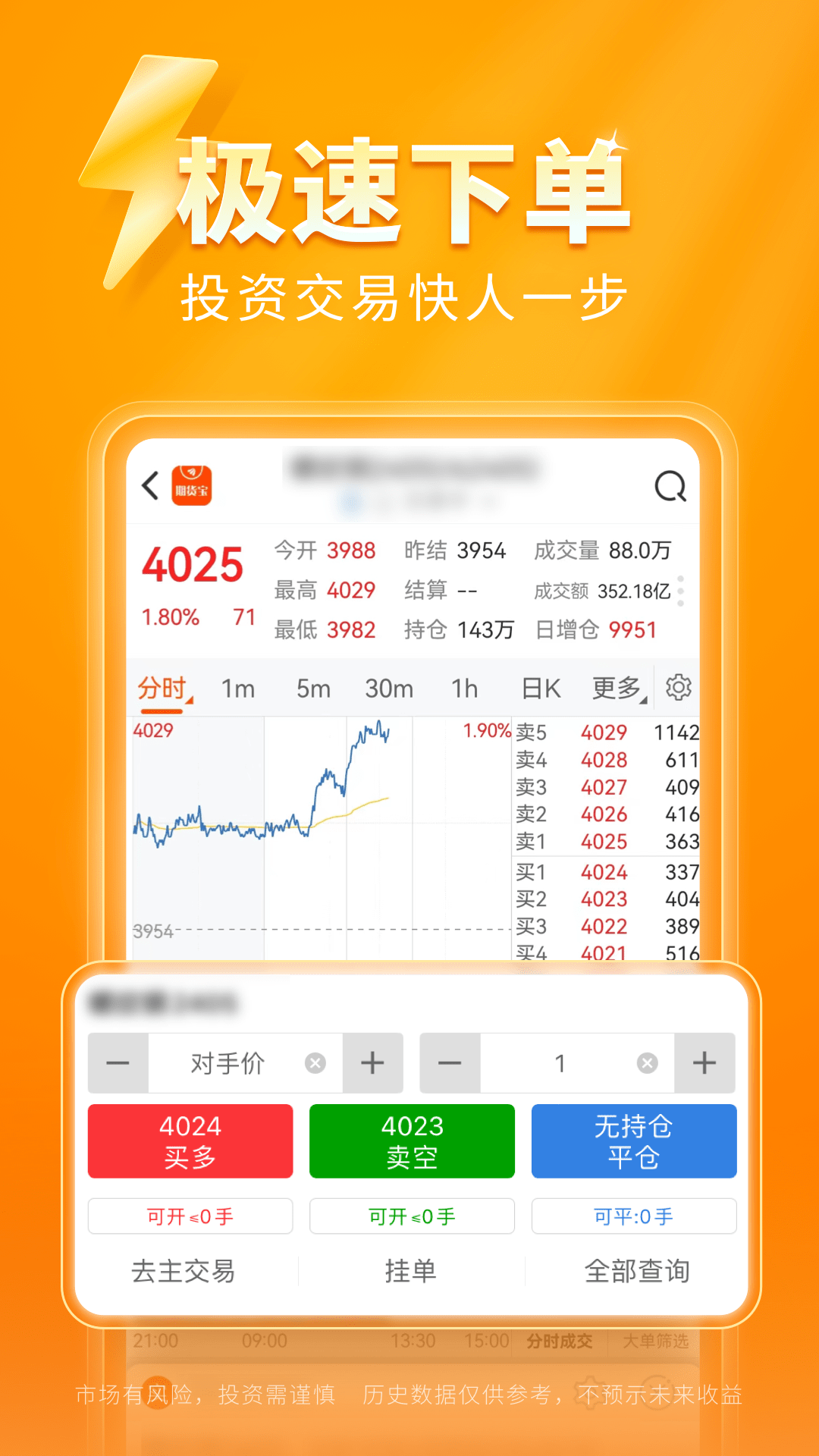Switch chart to the 5m timeframe

[x=314, y=689]
